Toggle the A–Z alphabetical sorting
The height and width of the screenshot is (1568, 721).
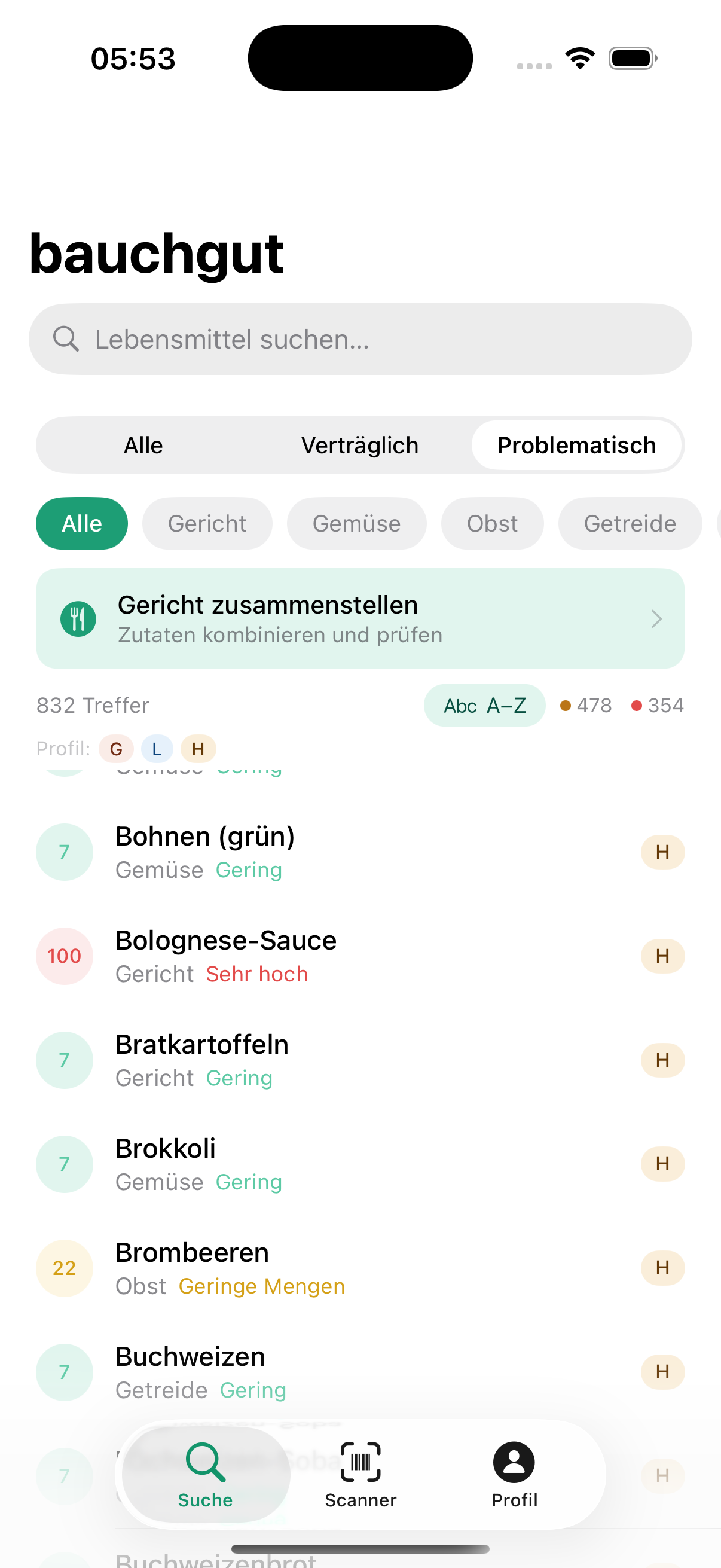(485, 705)
